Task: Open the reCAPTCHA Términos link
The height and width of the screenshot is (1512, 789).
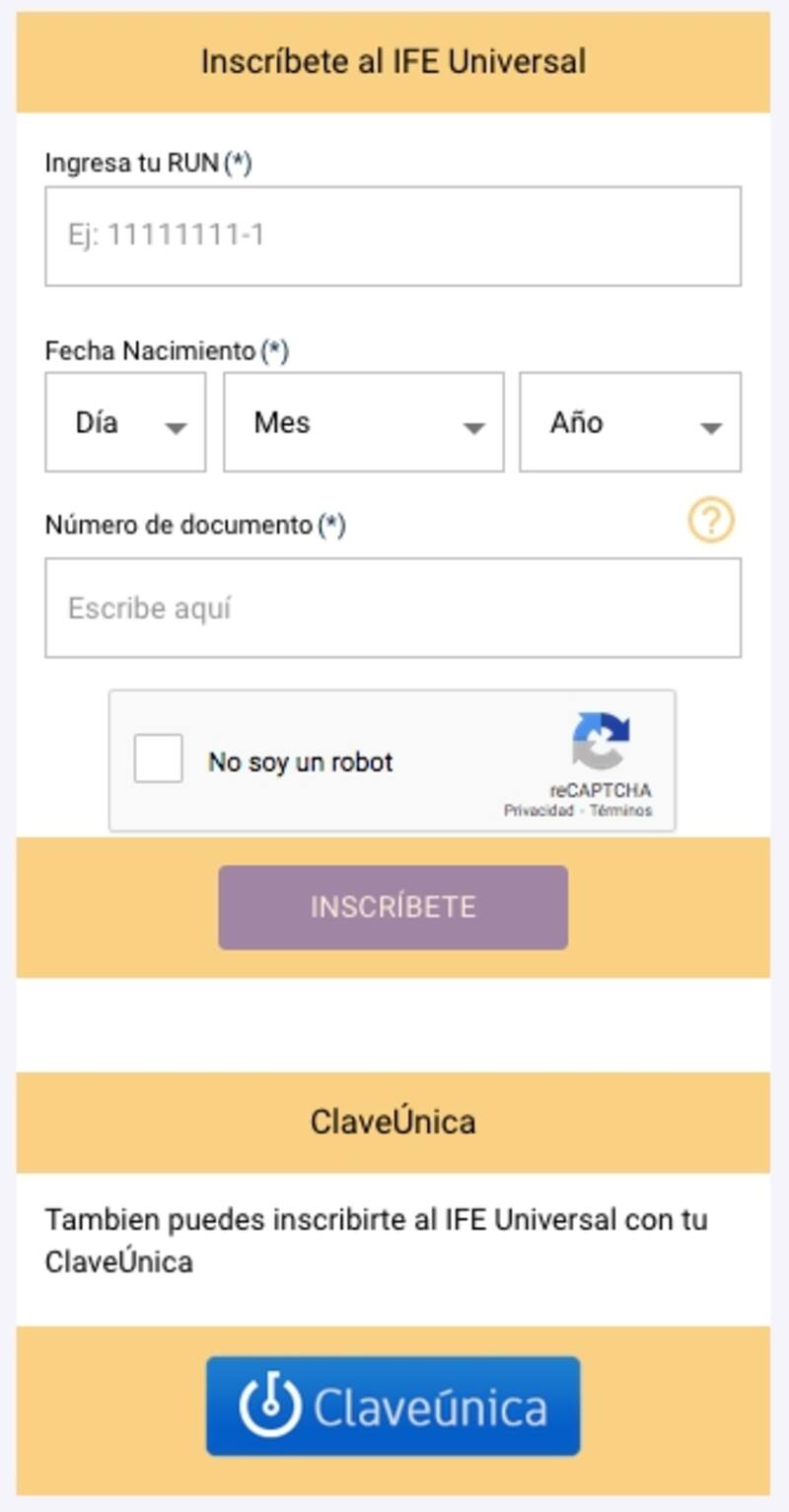Action: (x=620, y=811)
